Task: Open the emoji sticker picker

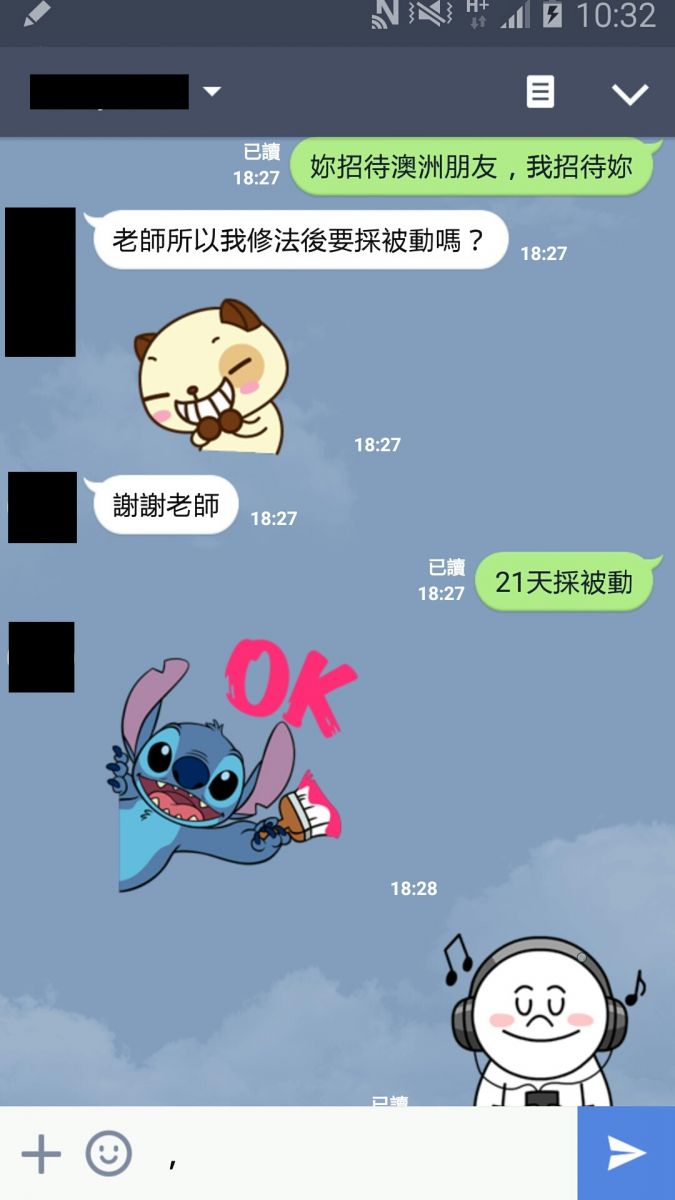Action: [108, 1154]
